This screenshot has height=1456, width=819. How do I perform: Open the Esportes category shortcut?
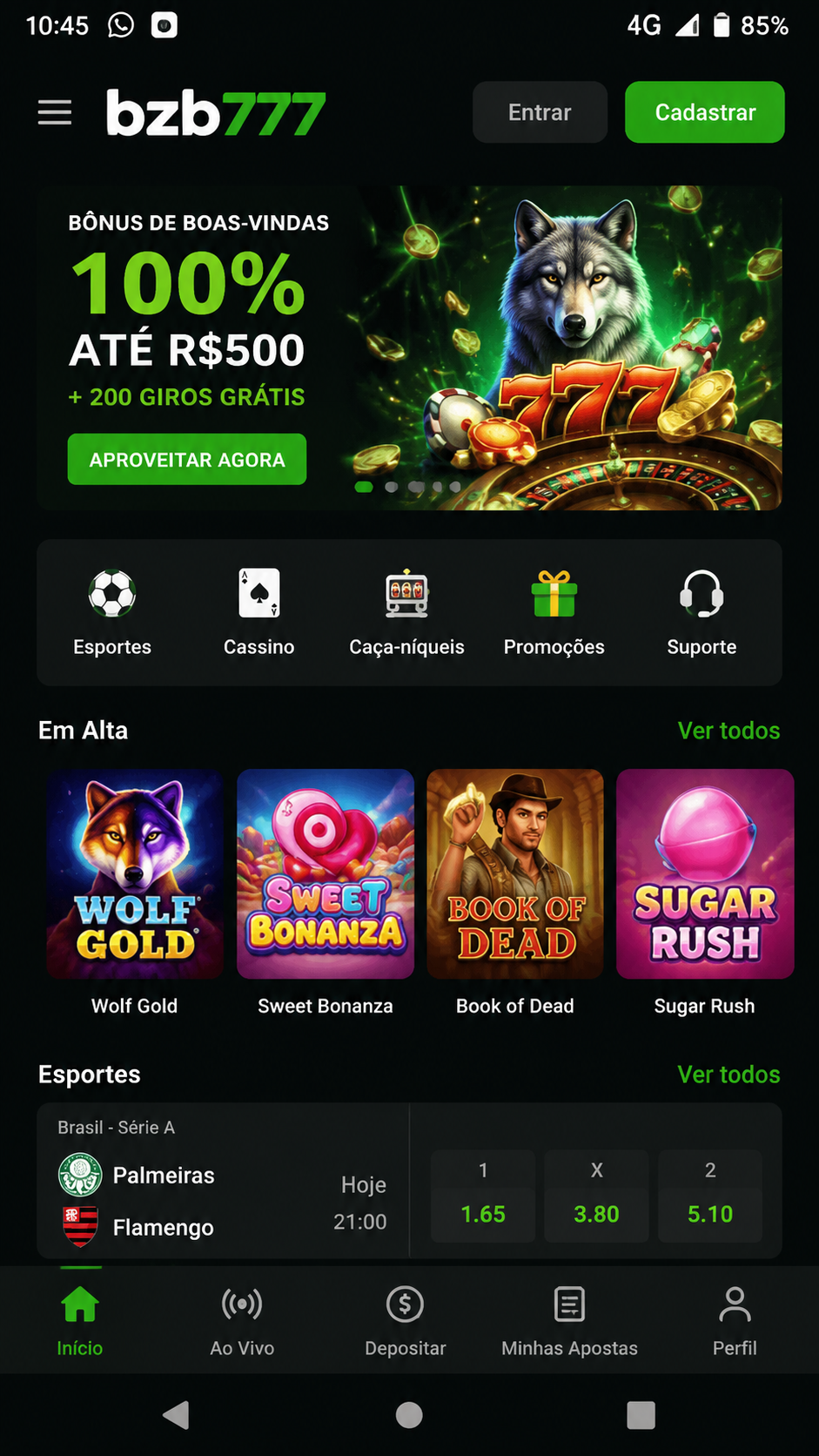[x=112, y=612]
